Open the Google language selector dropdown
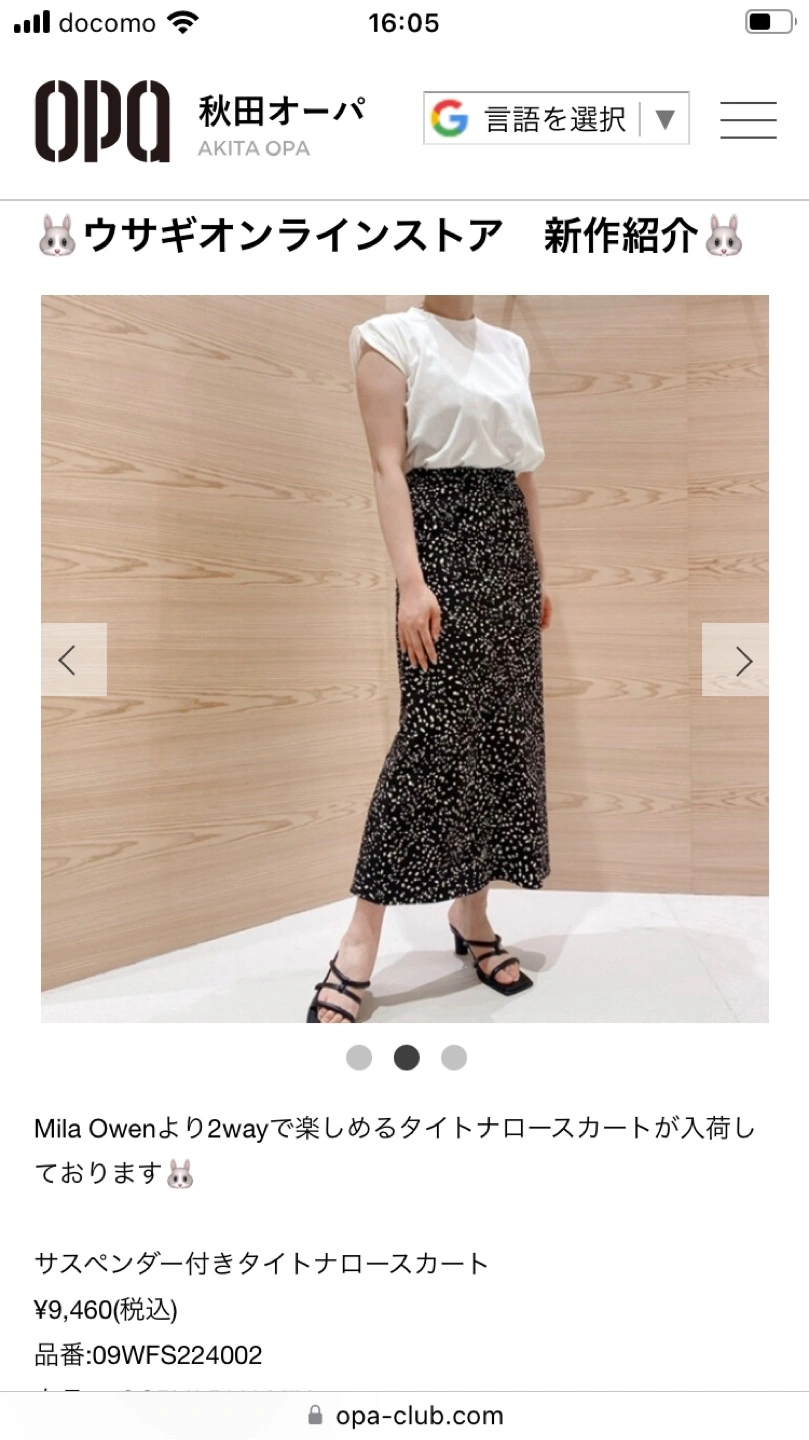The width and height of the screenshot is (809, 1440). (x=556, y=120)
